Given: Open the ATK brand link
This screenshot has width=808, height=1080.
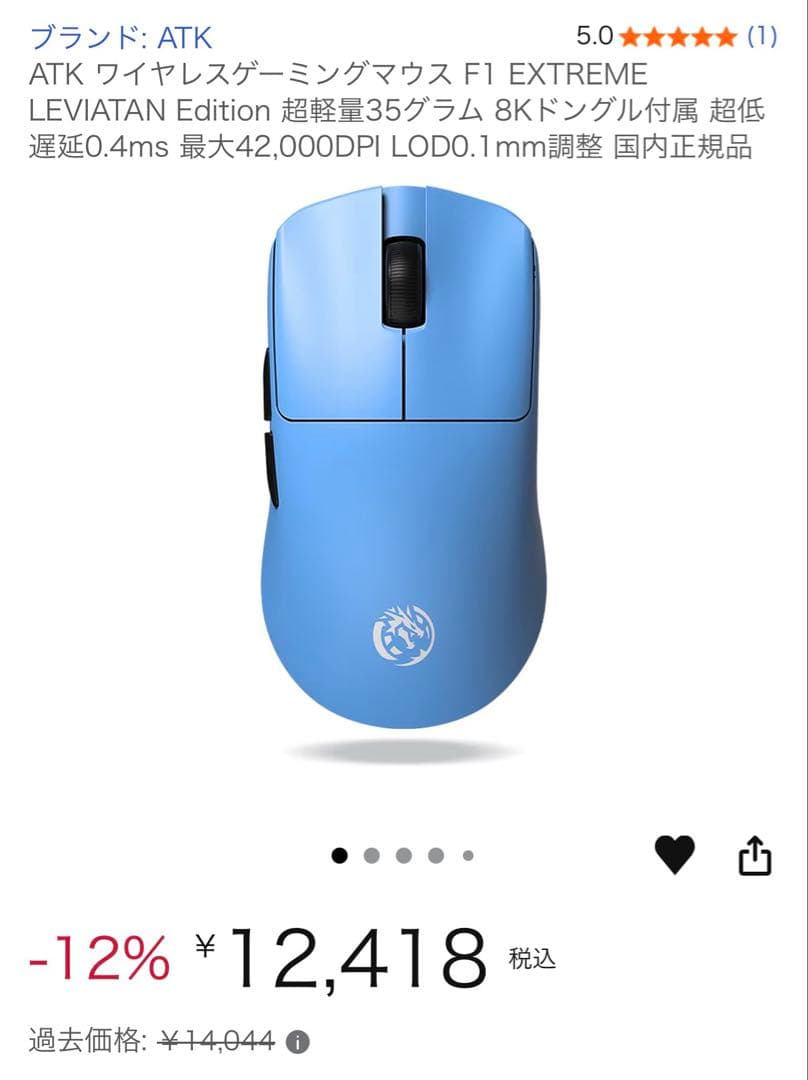Looking at the screenshot, I should [x=121, y=38].
